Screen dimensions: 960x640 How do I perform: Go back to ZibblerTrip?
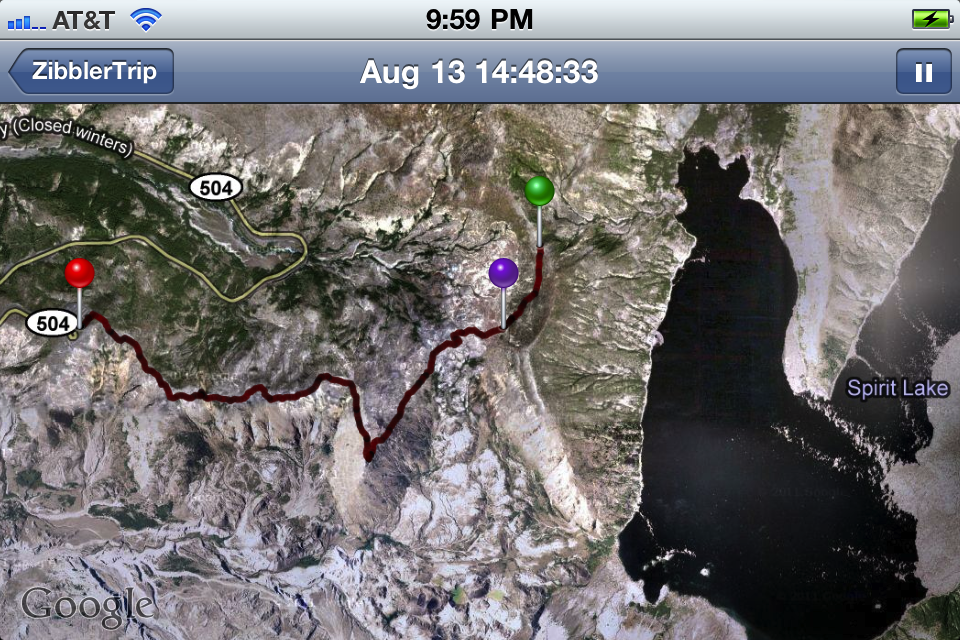coord(92,72)
